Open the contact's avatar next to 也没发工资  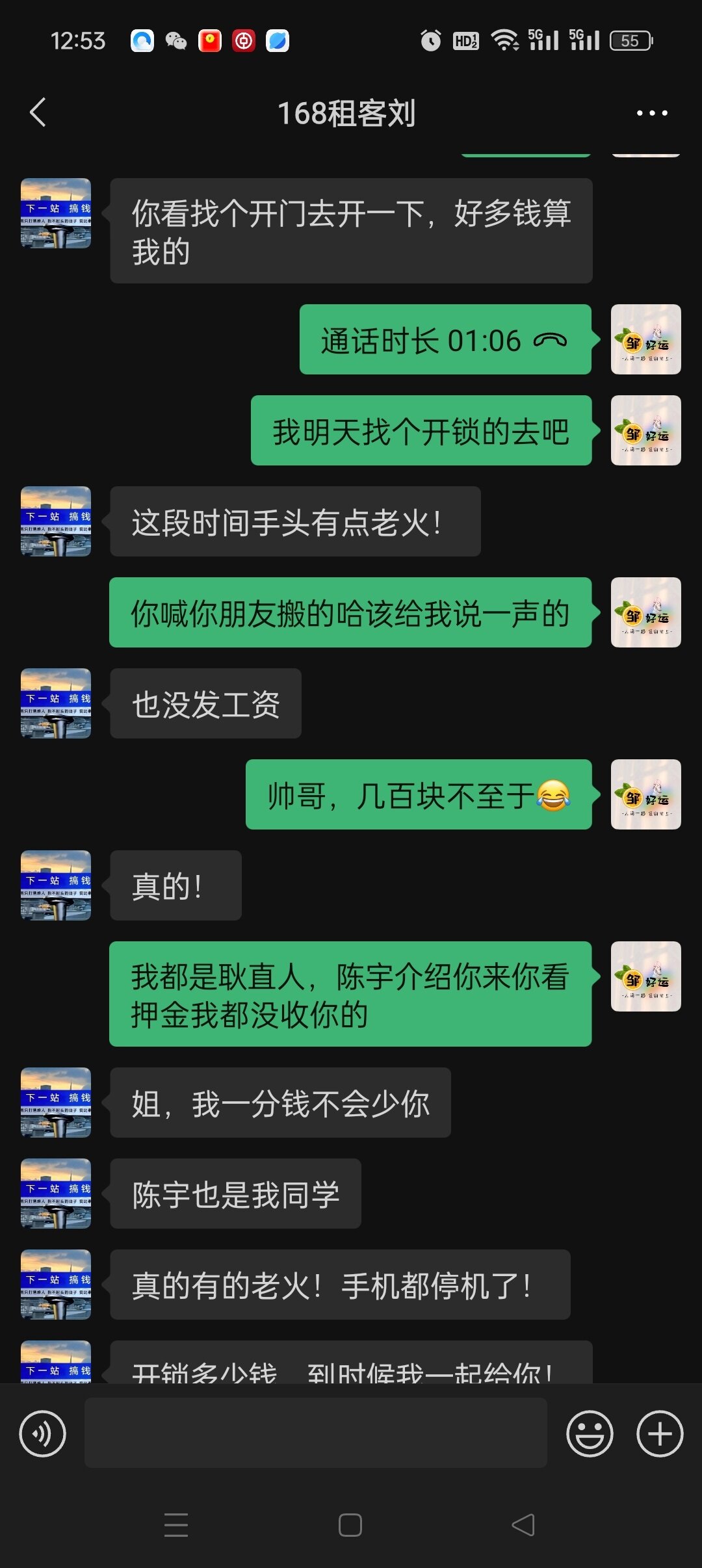56,703
